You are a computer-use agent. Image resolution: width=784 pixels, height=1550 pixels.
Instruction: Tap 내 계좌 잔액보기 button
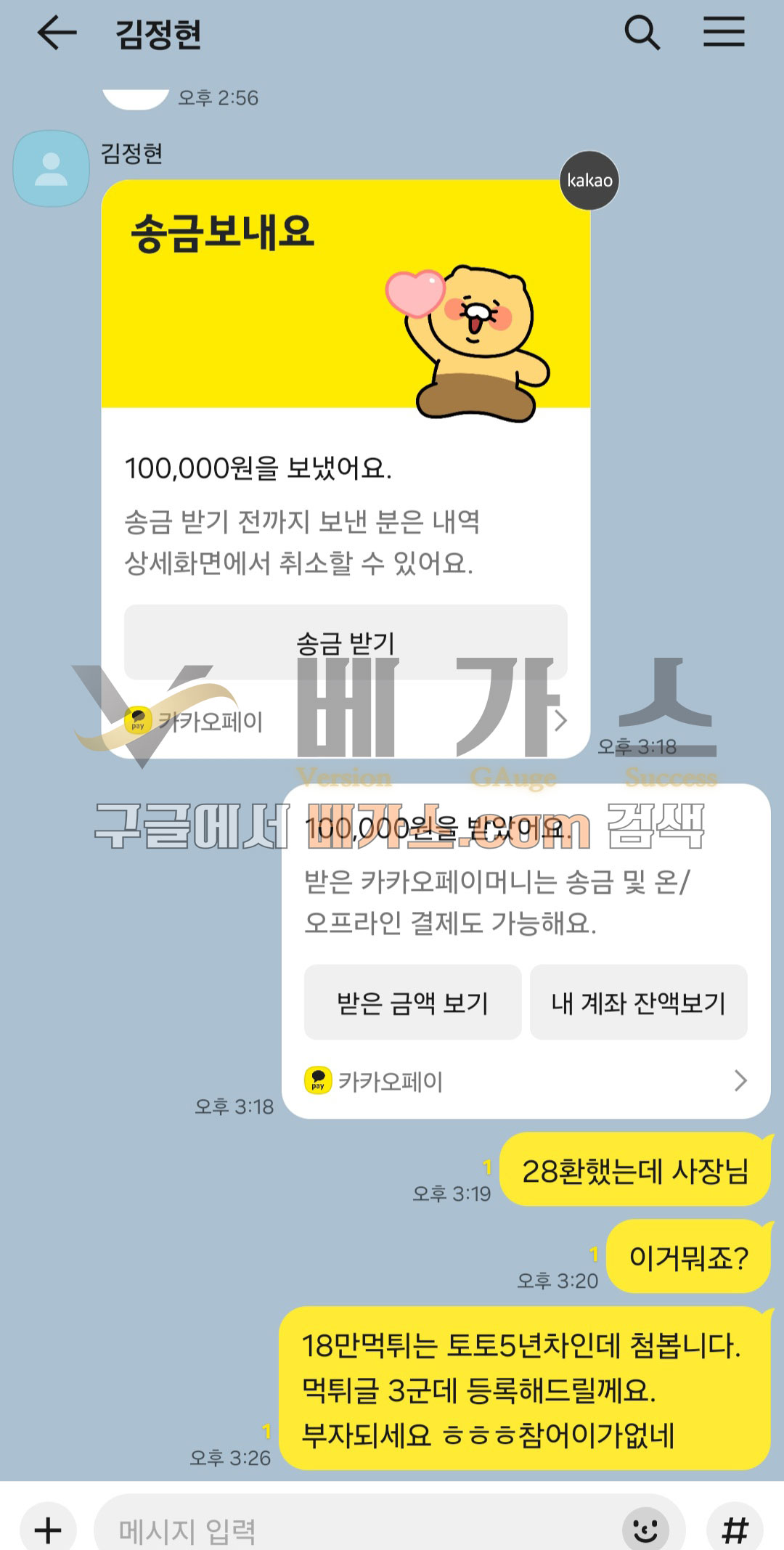click(x=638, y=1003)
